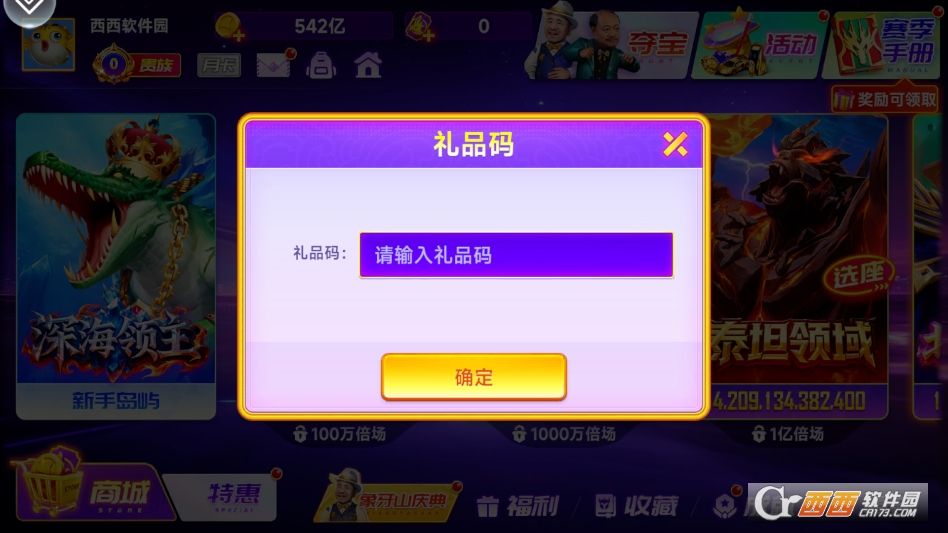Image resolution: width=948 pixels, height=533 pixels.
Task: Open the 月卡 monthly card
Action: click(218, 66)
